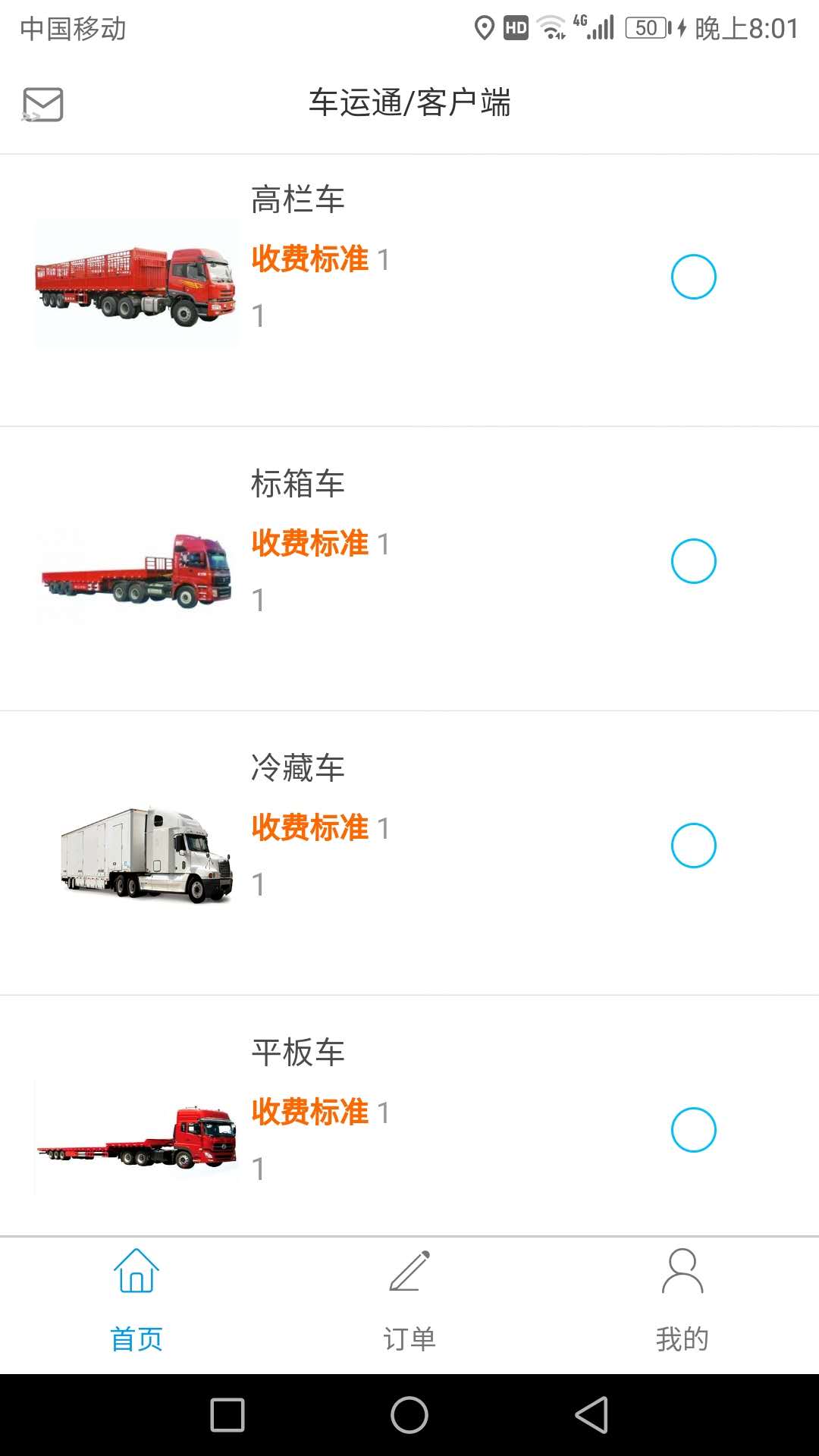Choose the 标箱车 radio button

click(693, 561)
